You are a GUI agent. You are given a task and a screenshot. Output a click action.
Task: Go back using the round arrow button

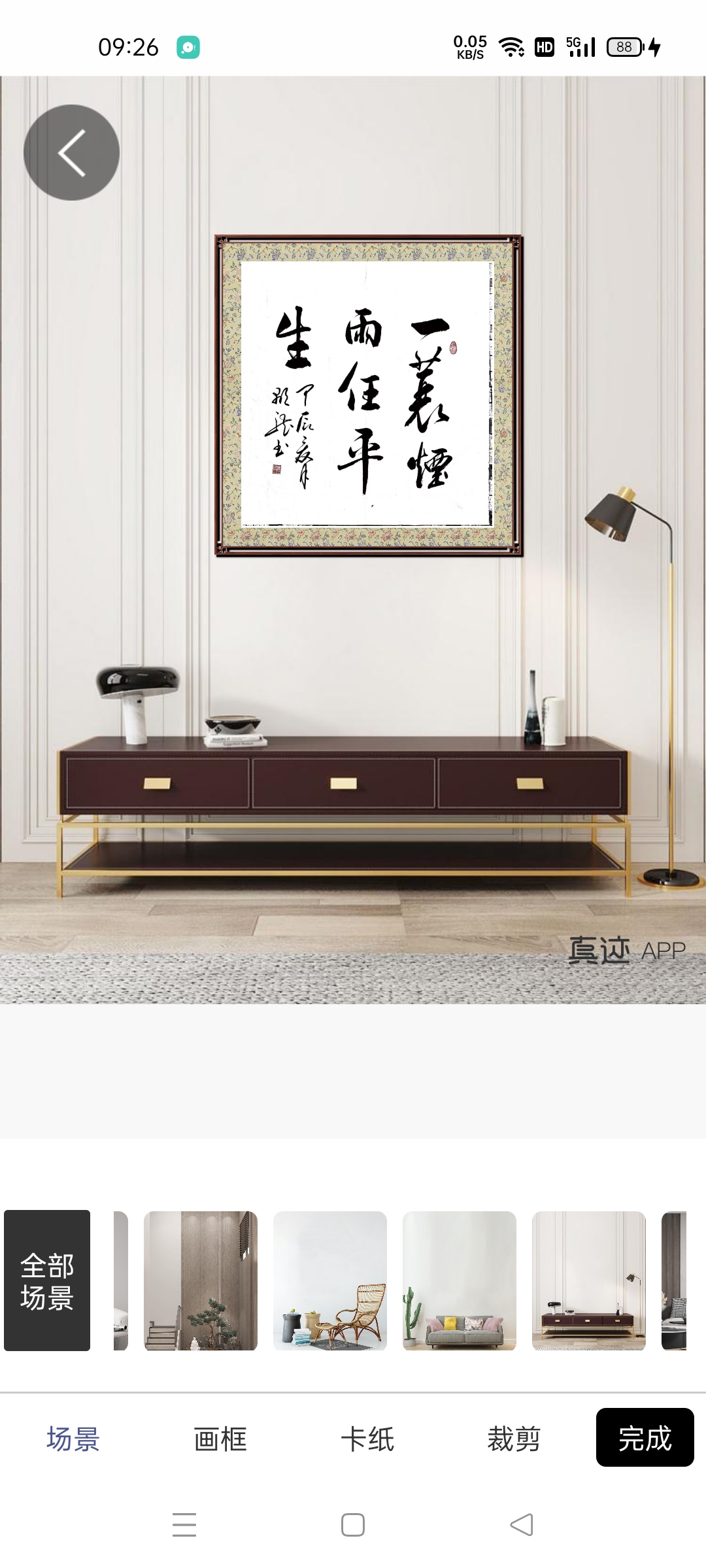[71, 152]
